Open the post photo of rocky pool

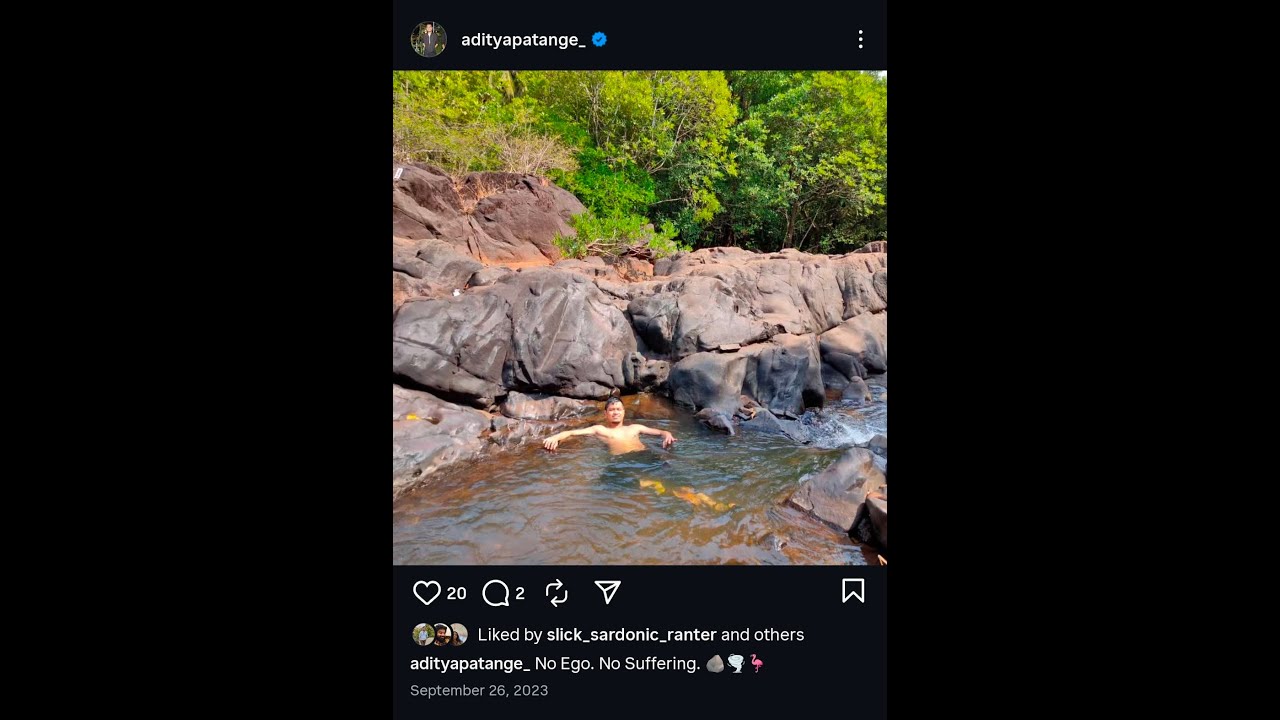[640, 317]
